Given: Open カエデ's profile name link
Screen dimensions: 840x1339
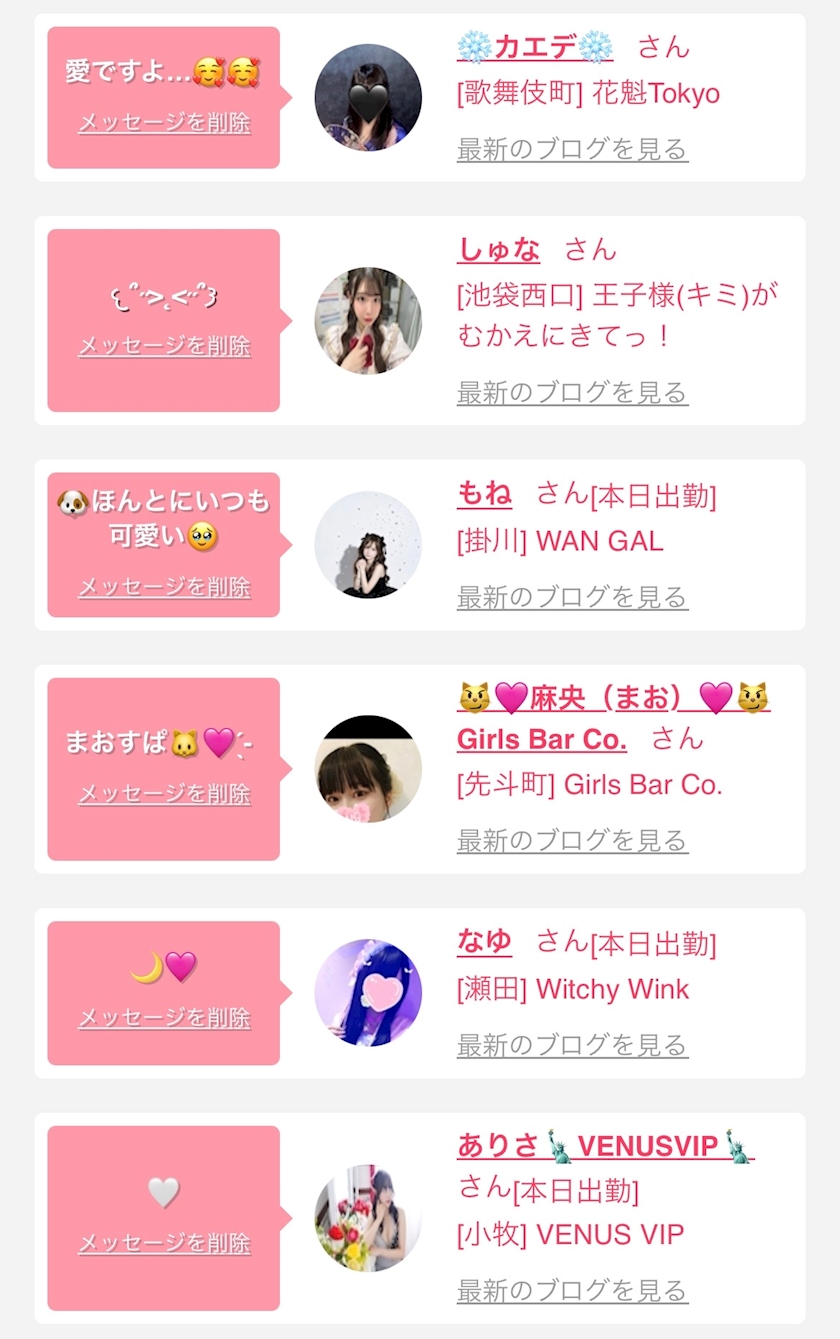Looking at the screenshot, I should click(x=535, y=46).
